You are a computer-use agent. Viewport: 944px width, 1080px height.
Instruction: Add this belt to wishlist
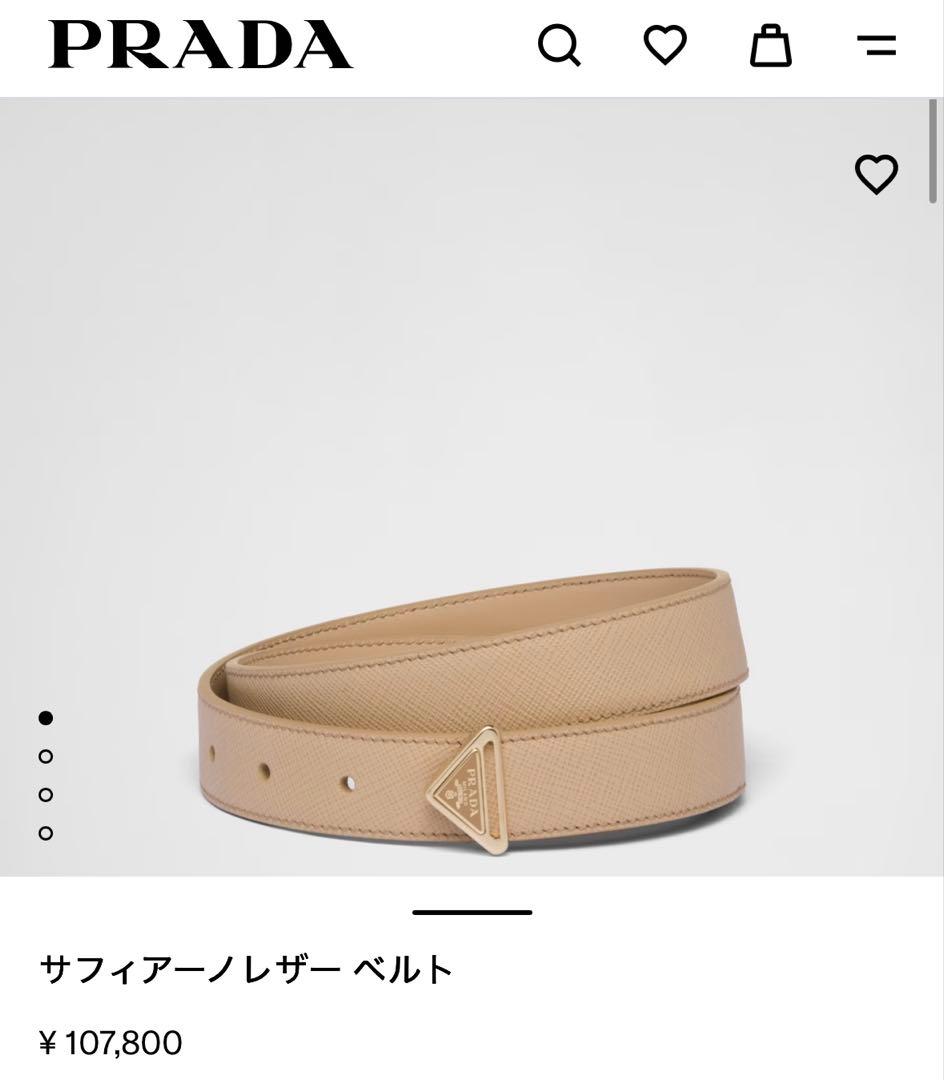(x=876, y=174)
